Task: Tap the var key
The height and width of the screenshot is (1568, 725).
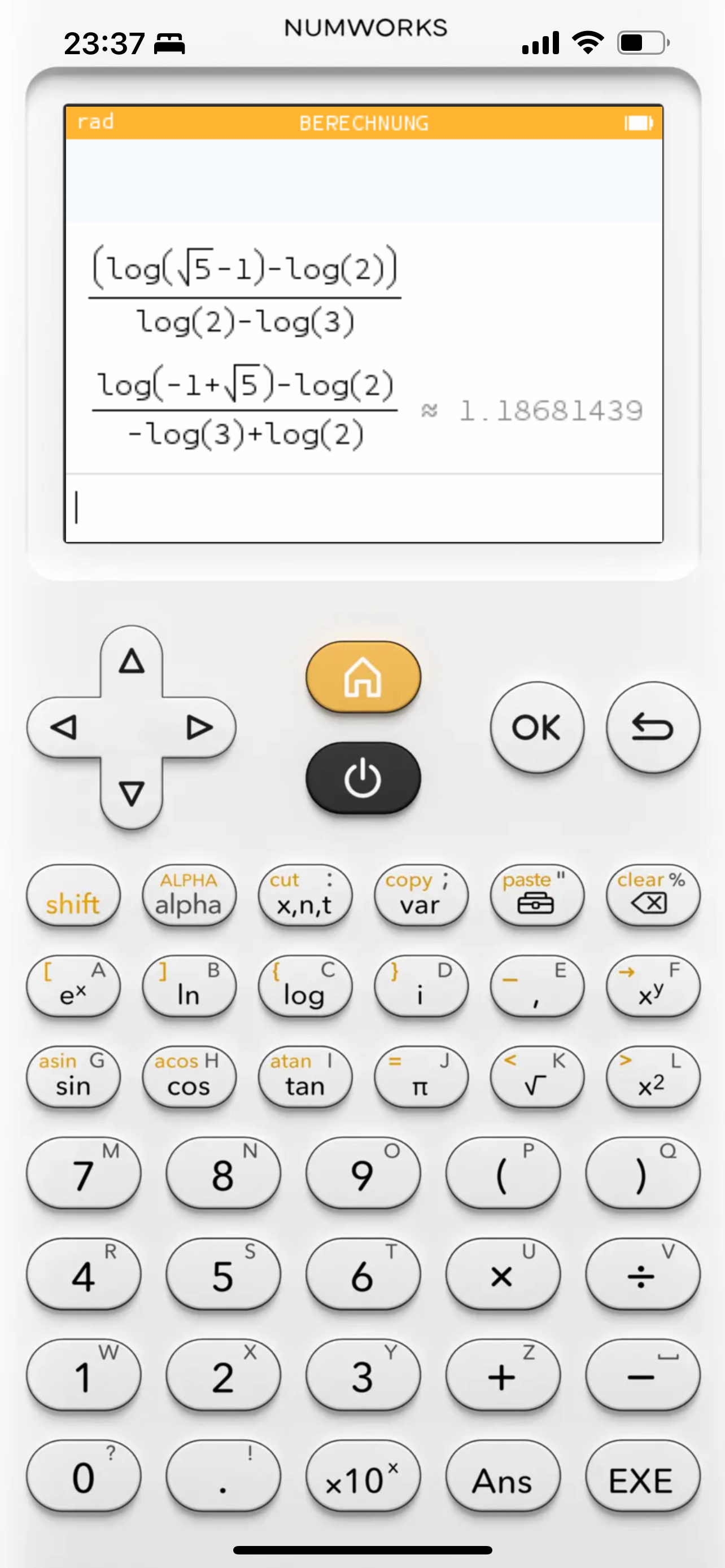Action: coord(421,897)
